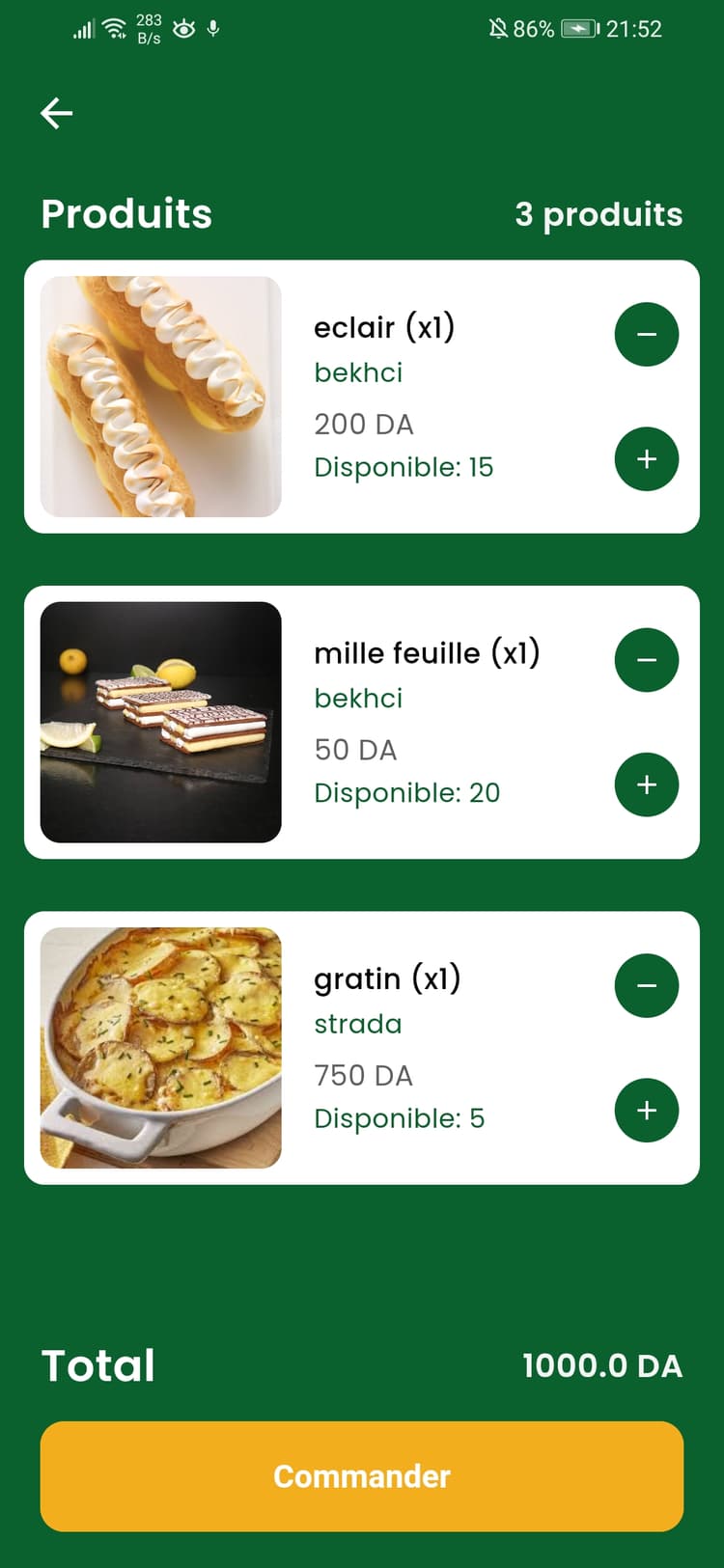
Task: Tap the bekhci seller link under eclair
Action: tap(358, 372)
